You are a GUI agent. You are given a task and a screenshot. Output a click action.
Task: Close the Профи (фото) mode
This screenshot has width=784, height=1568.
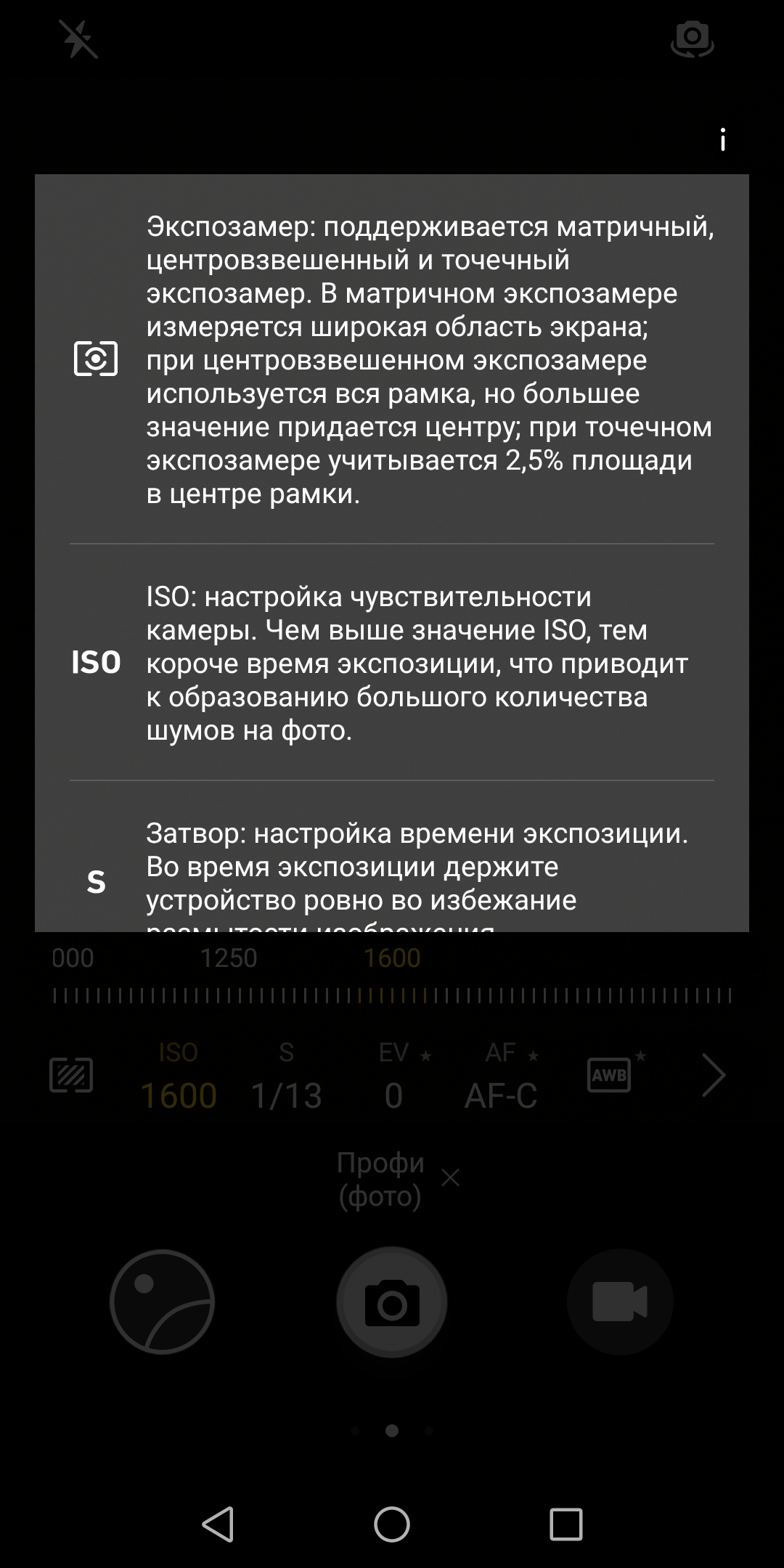(451, 1178)
